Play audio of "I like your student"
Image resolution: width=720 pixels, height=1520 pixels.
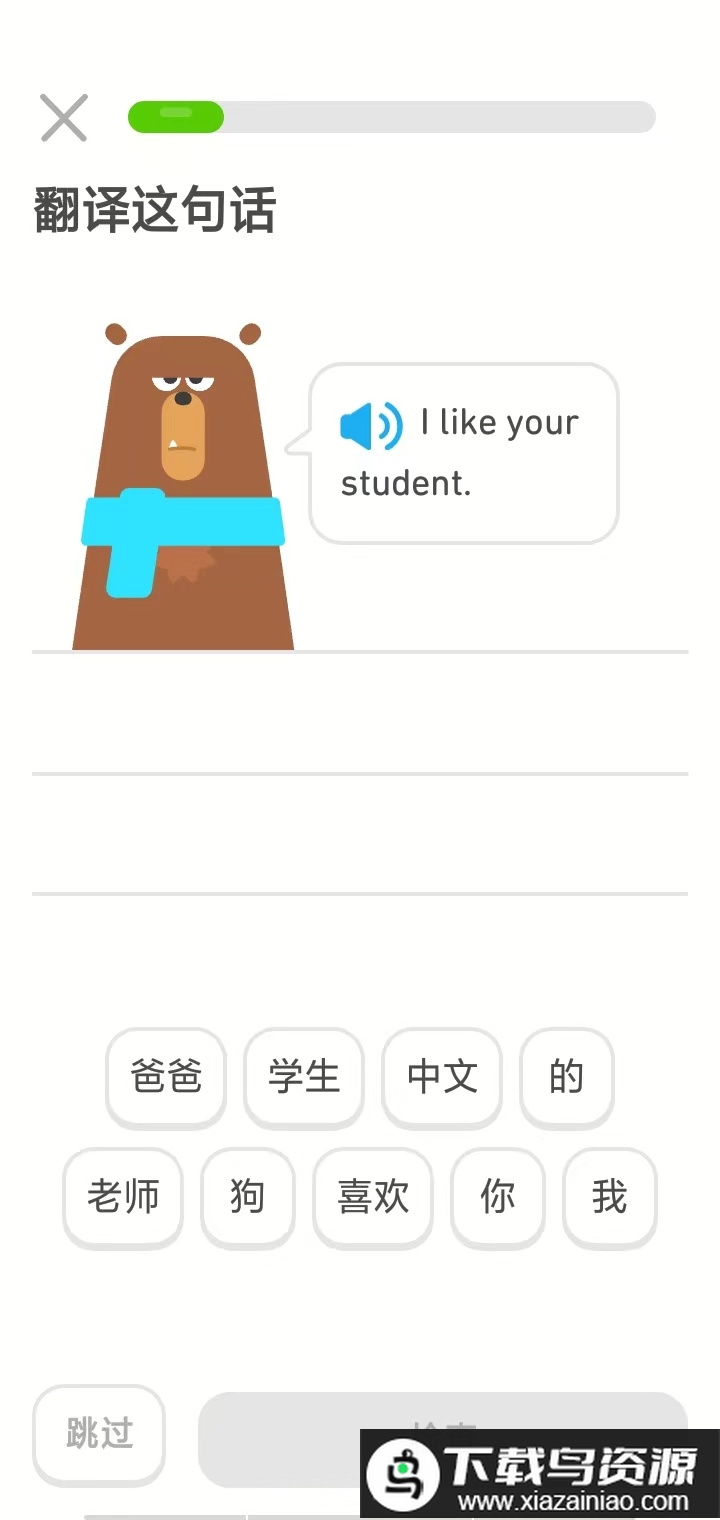click(370, 426)
